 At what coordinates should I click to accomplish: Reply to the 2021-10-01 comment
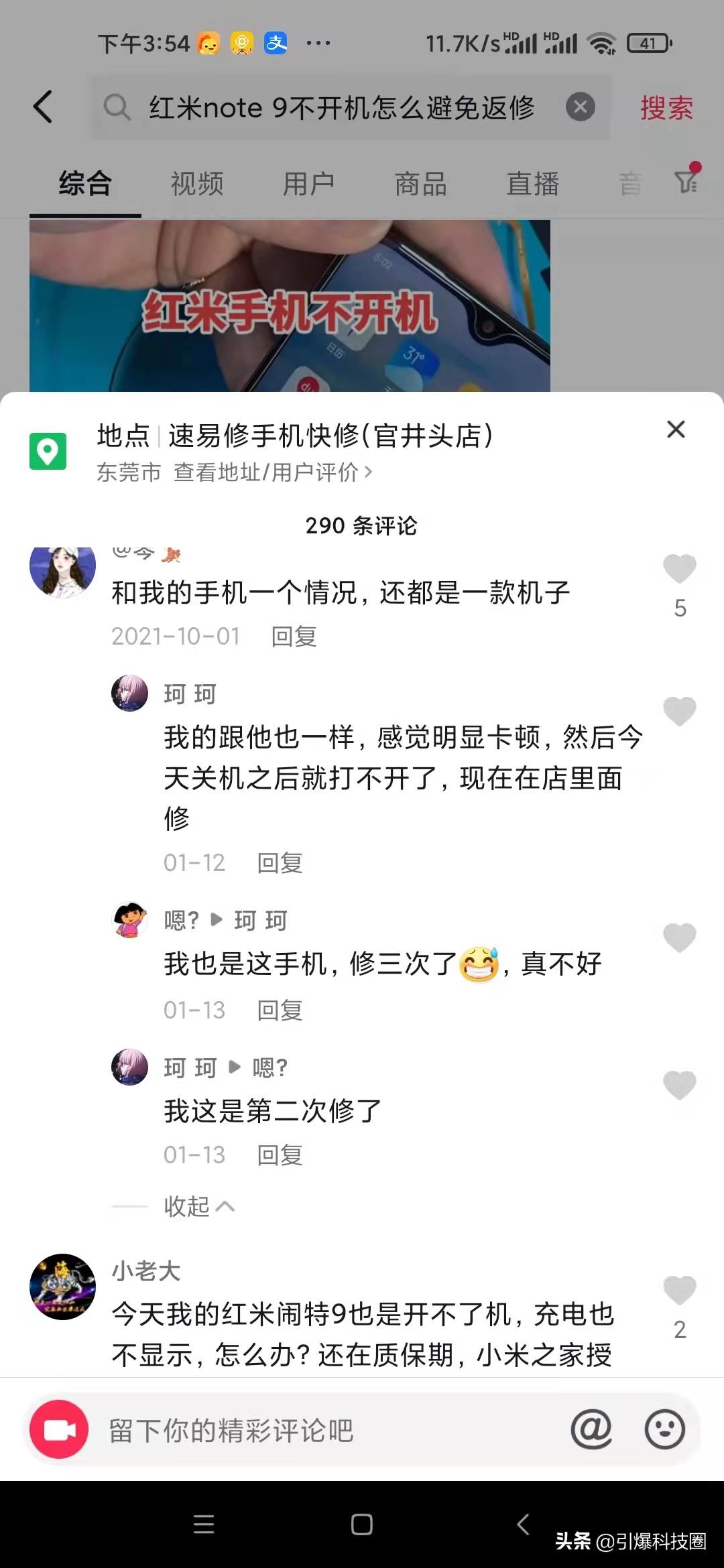pos(294,636)
